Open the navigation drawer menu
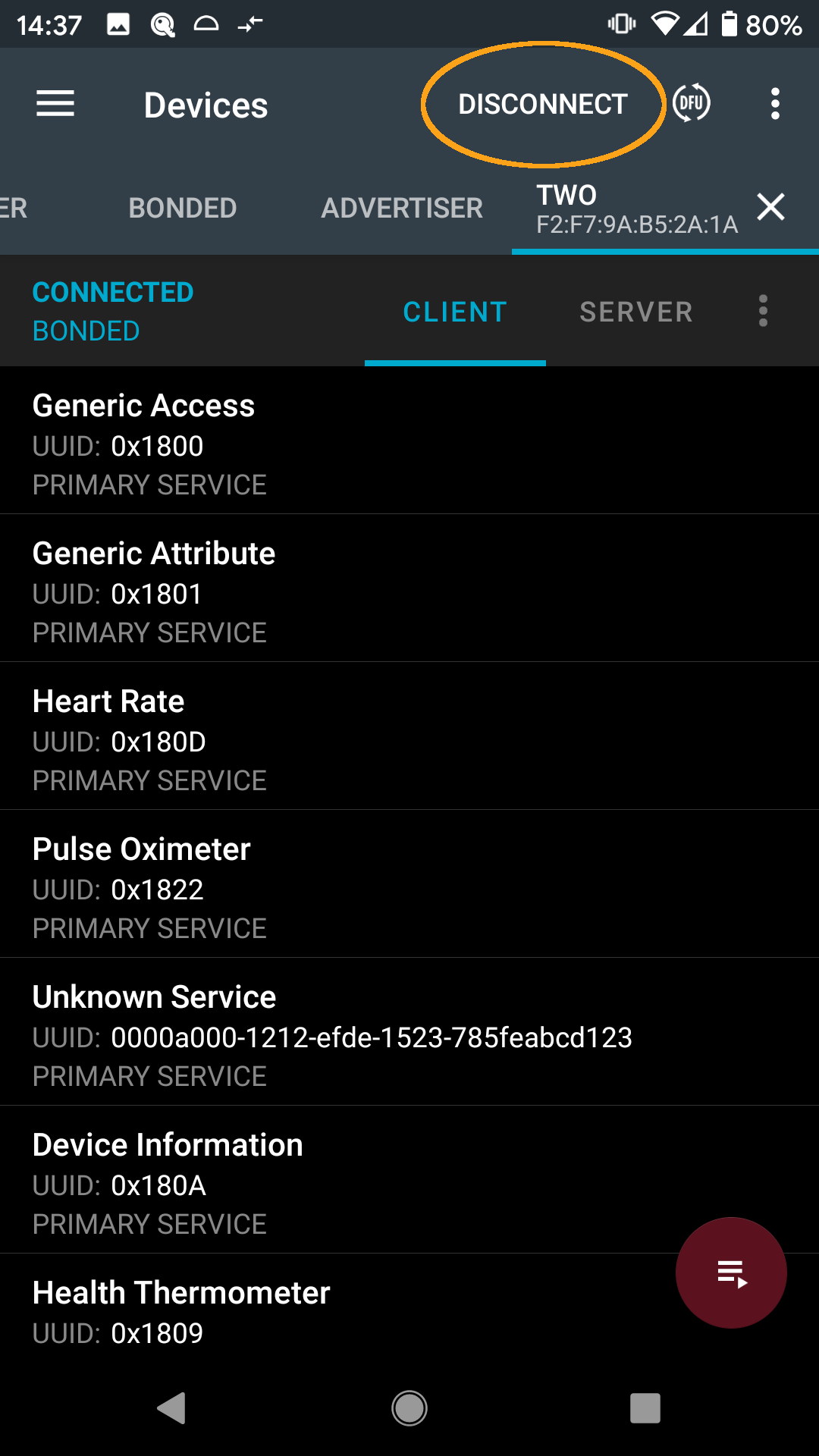 (x=55, y=104)
